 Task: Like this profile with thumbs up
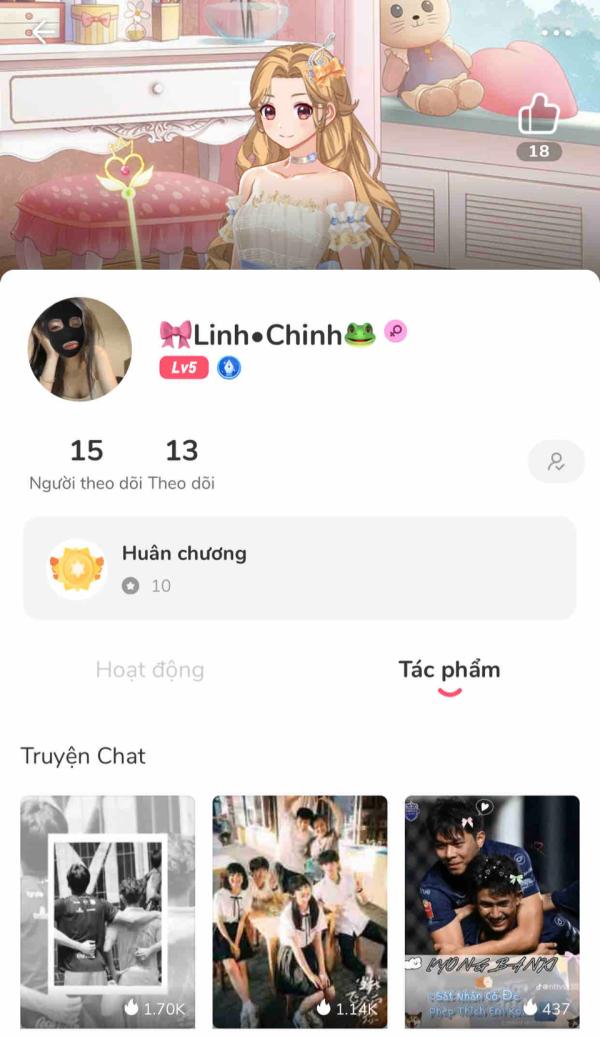tap(539, 116)
